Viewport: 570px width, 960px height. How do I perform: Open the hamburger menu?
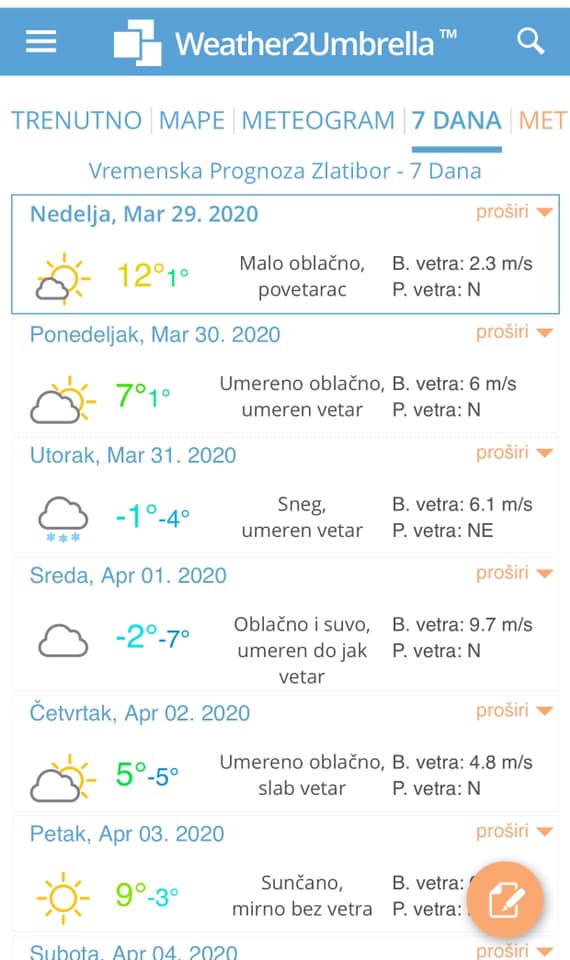41,42
